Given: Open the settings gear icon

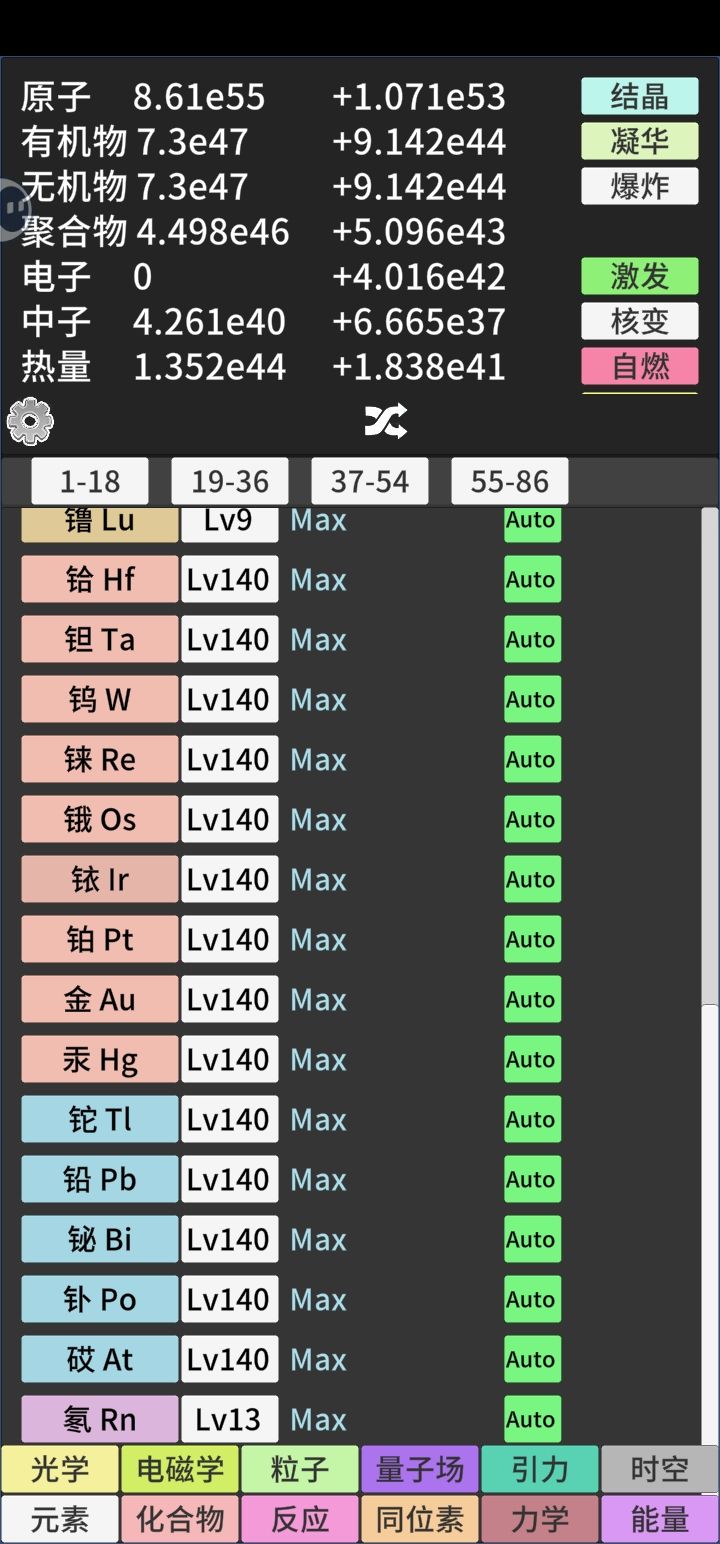Looking at the screenshot, I should (30, 421).
